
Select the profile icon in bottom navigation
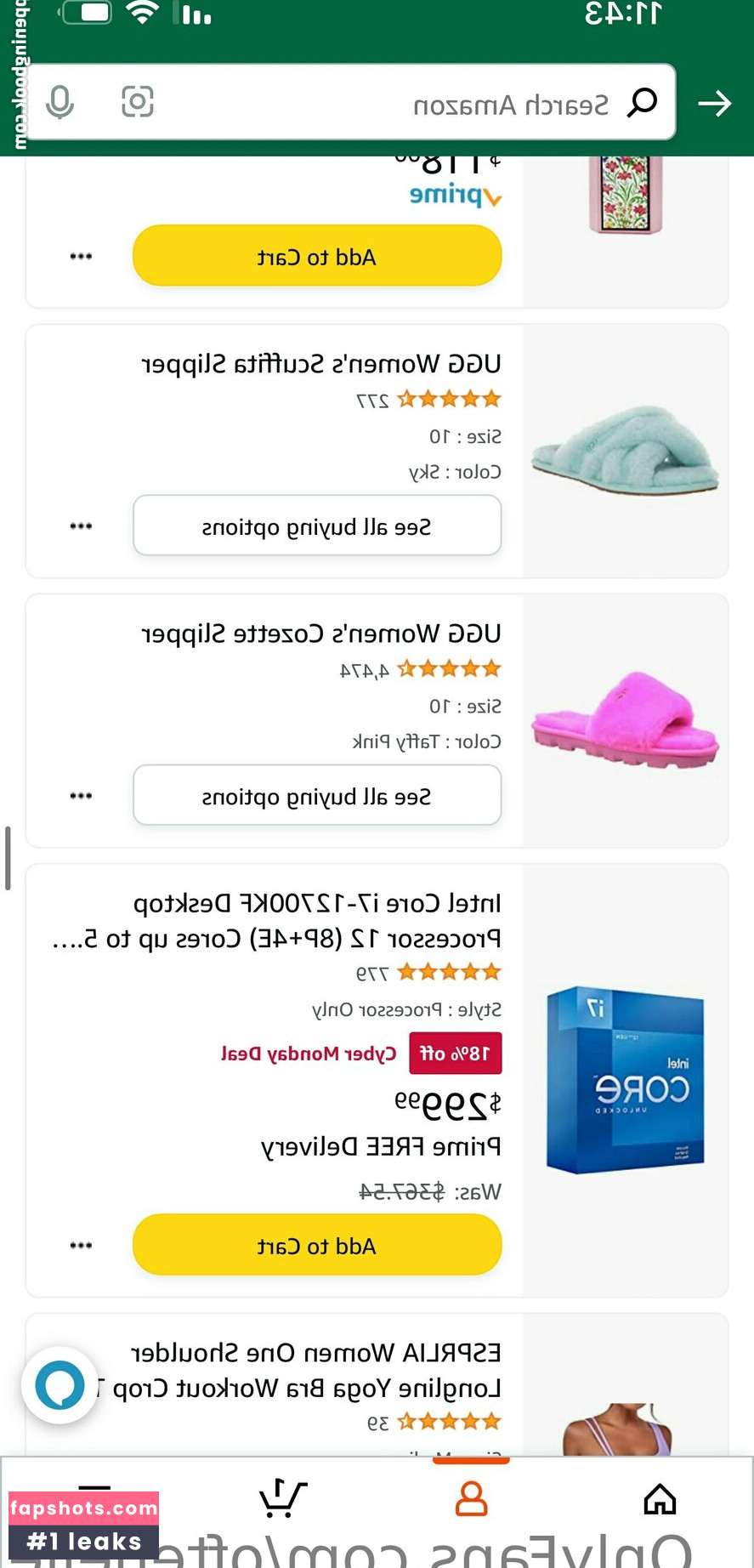[472, 1499]
